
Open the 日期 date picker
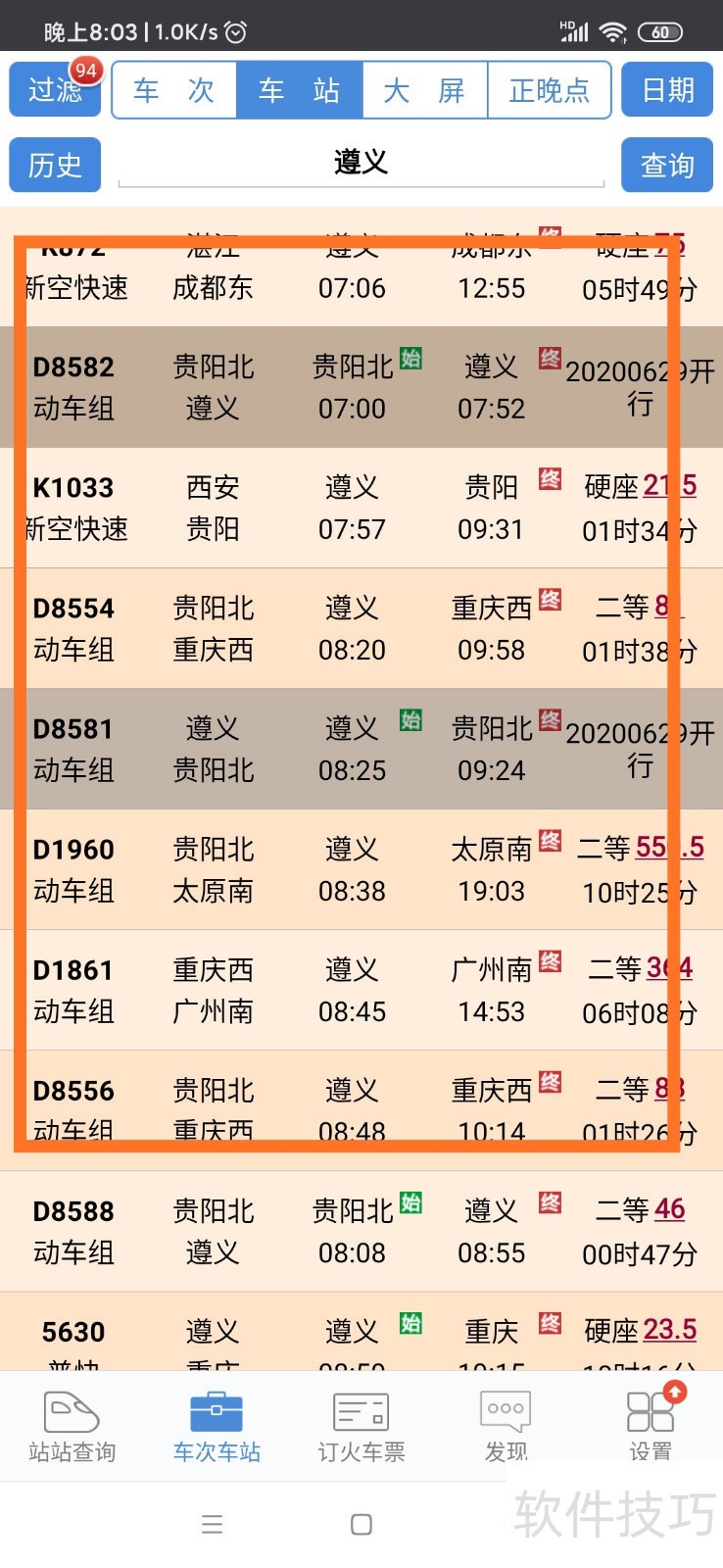667,90
